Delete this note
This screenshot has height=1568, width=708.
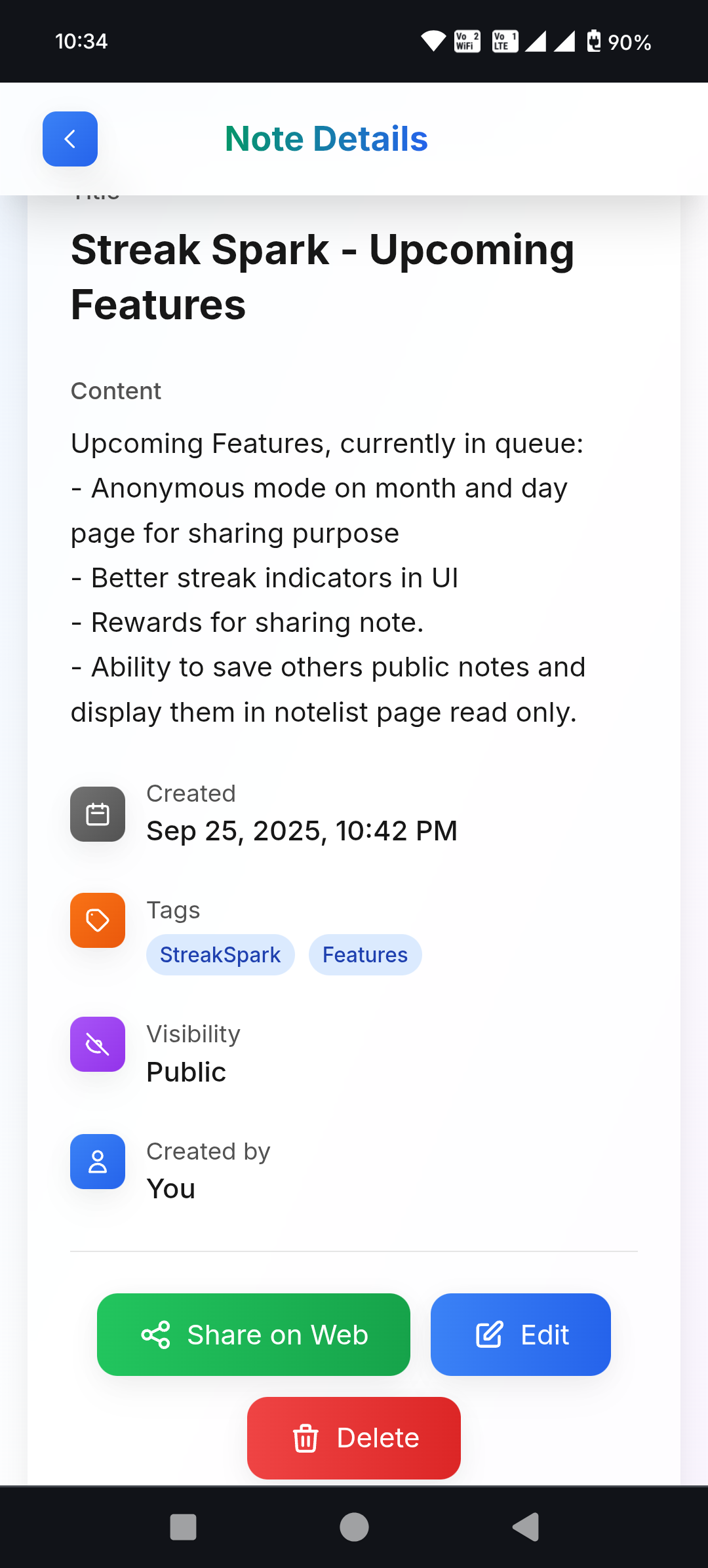pyautogui.click(x=354, y=1438)
